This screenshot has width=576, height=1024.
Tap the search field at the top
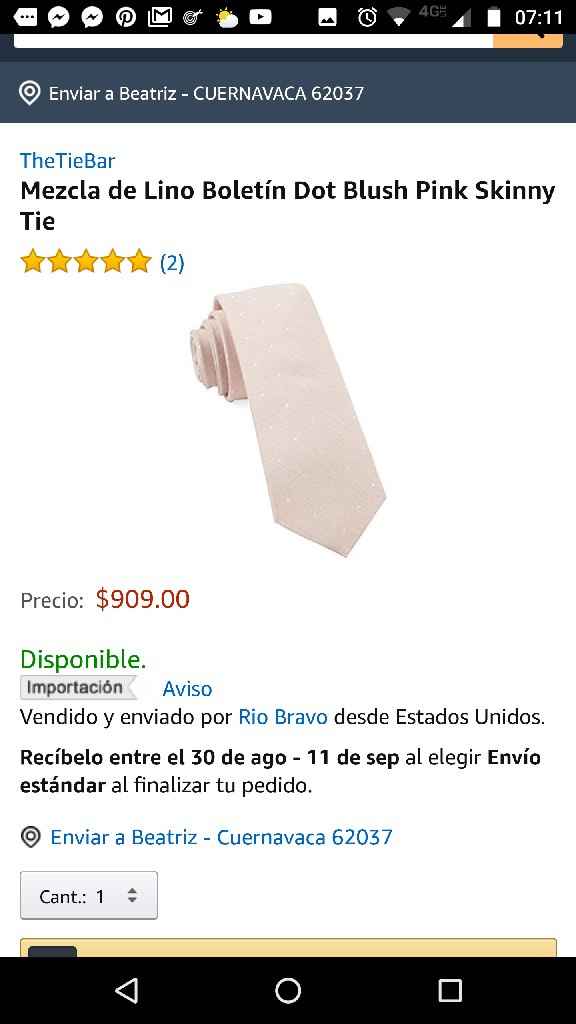(x=253, y=40)
